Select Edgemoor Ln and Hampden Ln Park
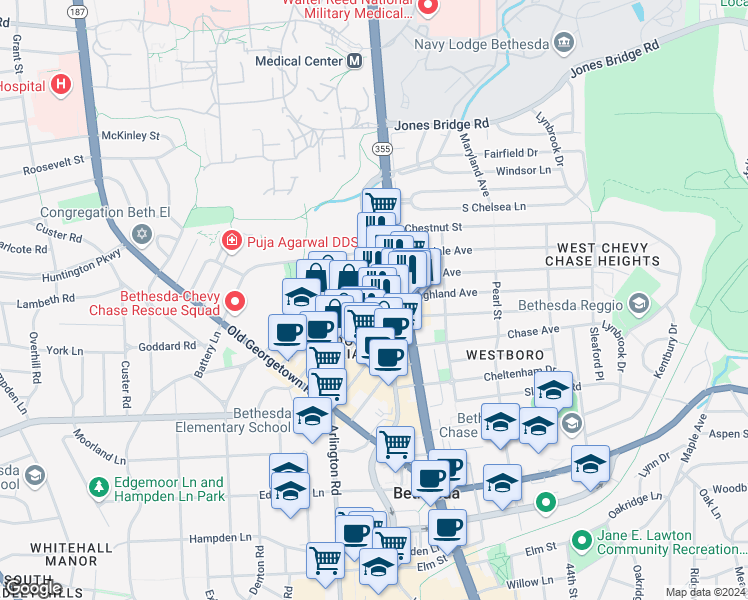The width and height of the screenshot is (748, 600). 99,487
